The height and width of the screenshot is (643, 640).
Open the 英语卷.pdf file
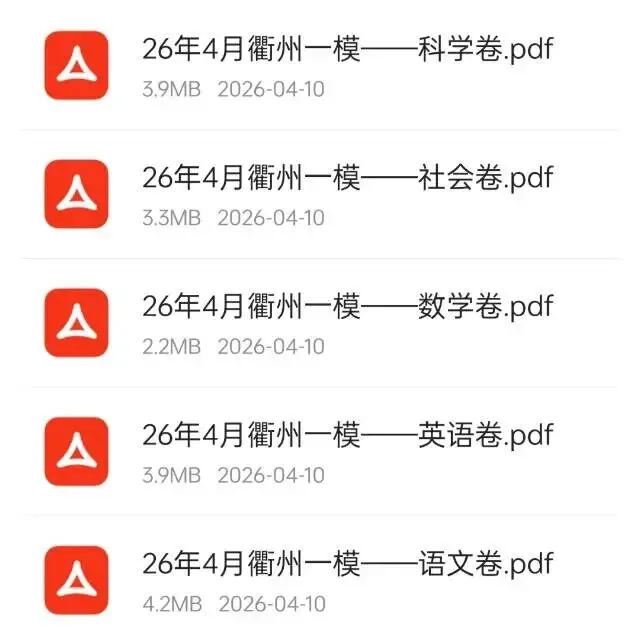tap(347, 437)
